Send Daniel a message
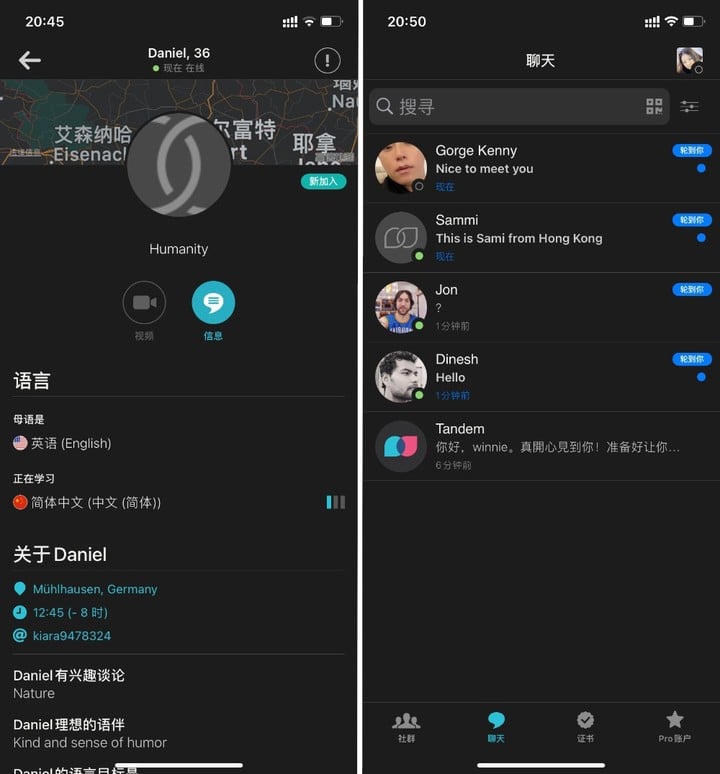 [x=213, y=303]
